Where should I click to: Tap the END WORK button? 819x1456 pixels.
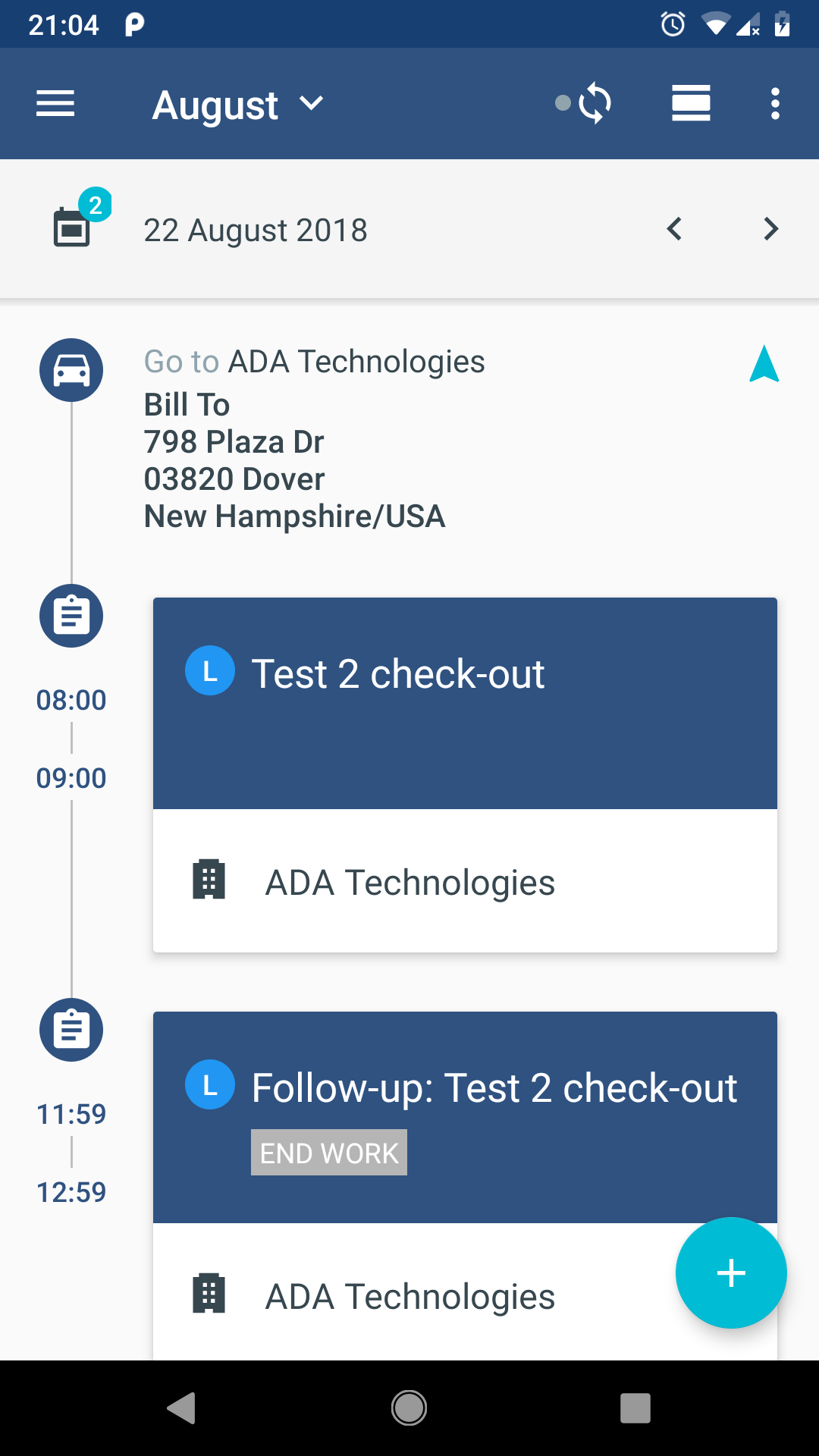point(329,1153)
